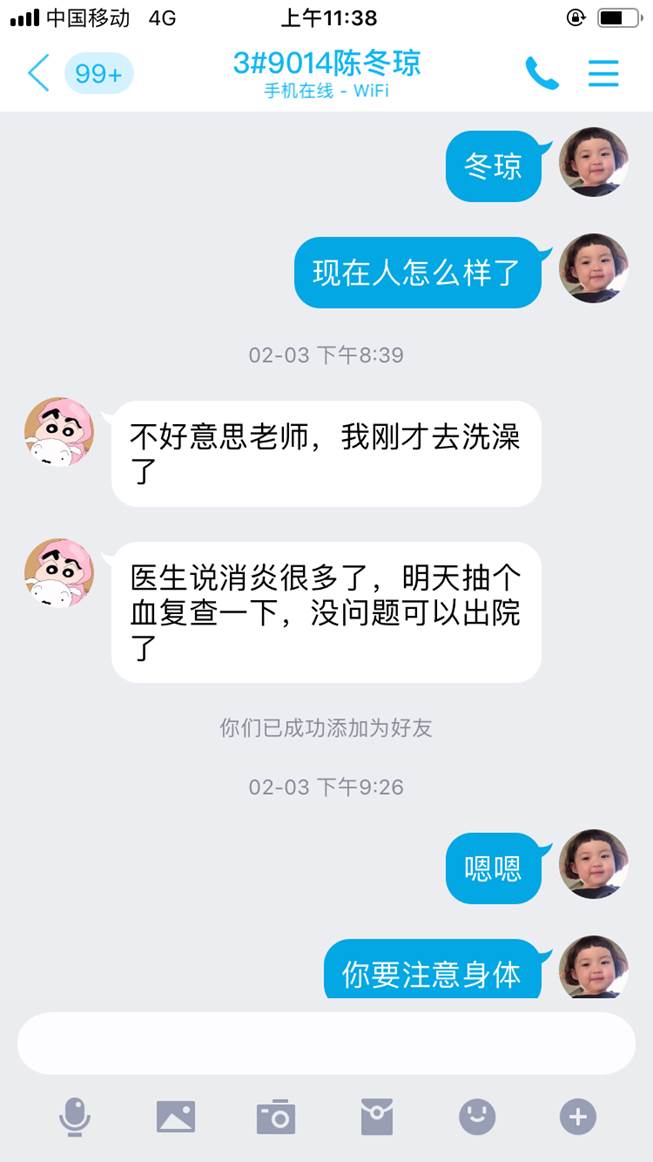653x1162 pixels.
Task: Record a voice message with microphone
Action: click(x=74, y=1116)
